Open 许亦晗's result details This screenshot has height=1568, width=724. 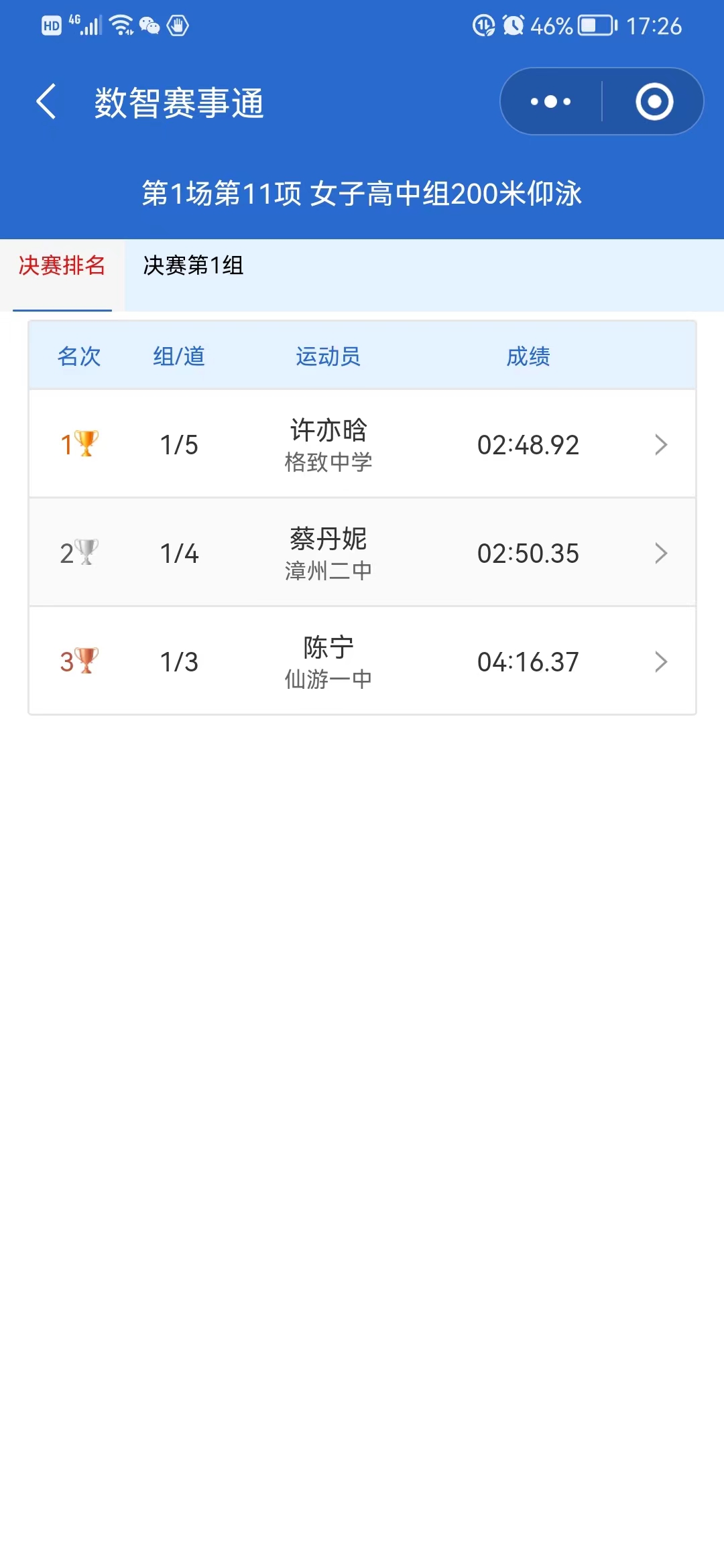pyautogui.click(x=362, y=444)
